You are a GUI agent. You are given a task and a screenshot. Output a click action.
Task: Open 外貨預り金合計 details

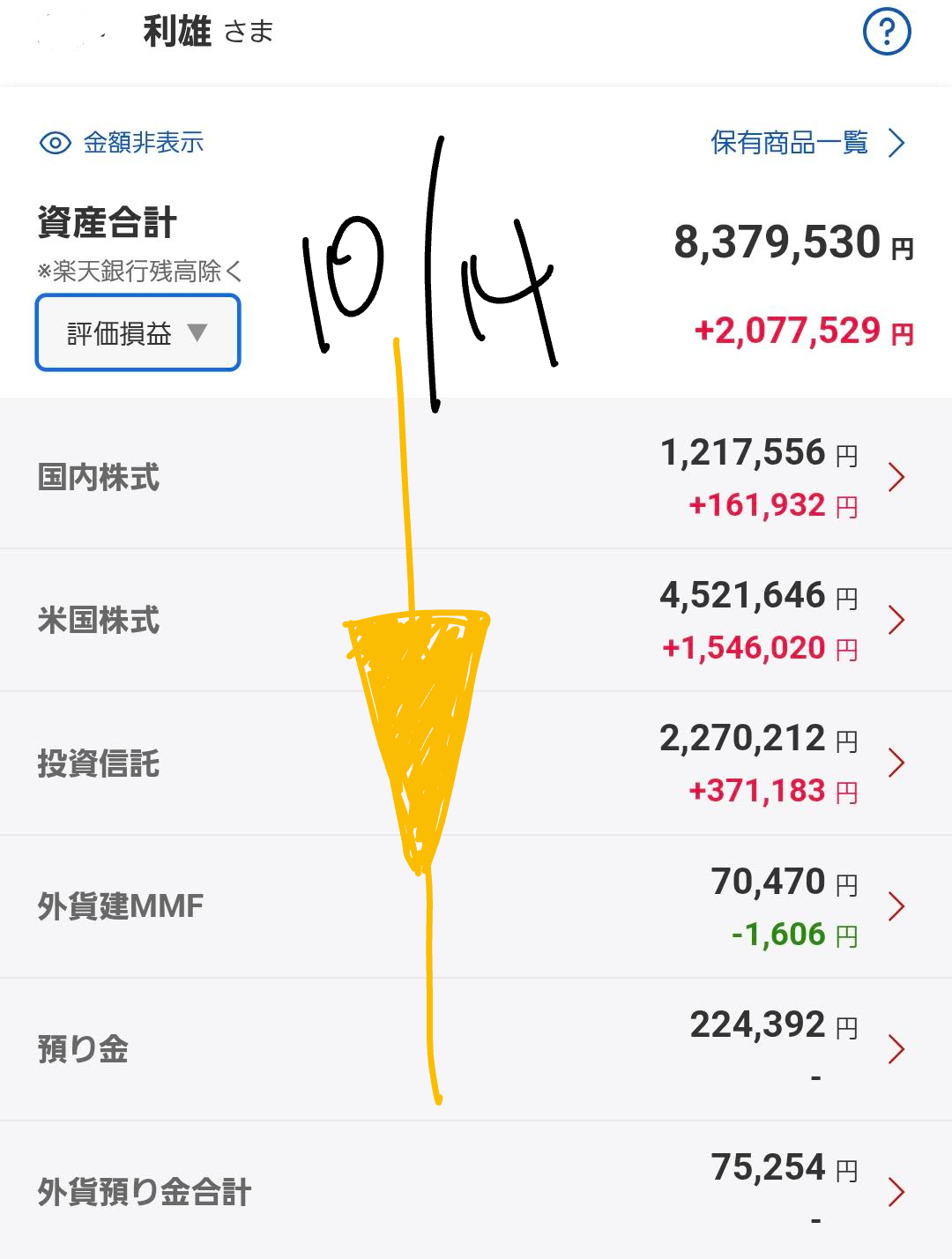pyautogui.click(x=476, y=1191)
